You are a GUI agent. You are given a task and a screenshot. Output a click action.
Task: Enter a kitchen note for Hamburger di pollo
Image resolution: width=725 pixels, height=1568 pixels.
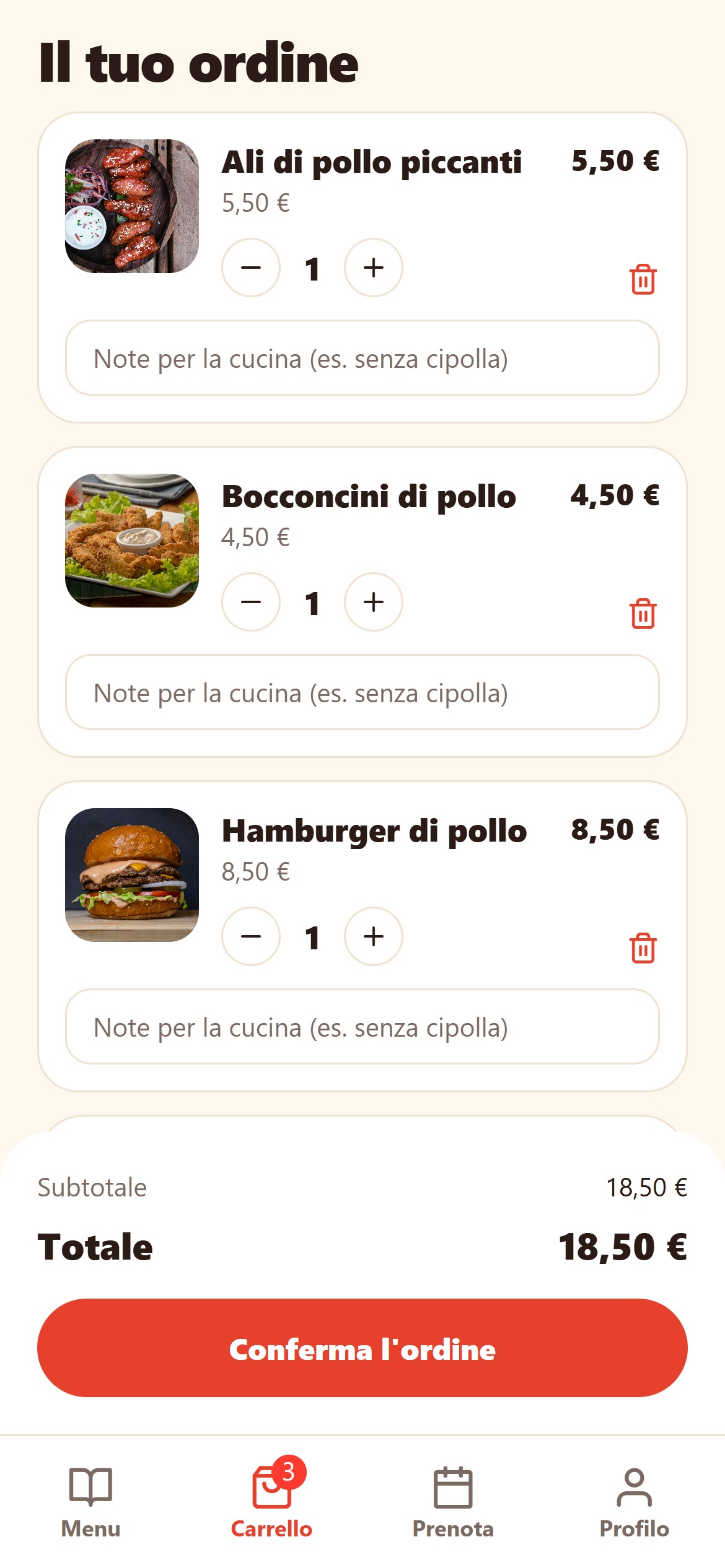click(362, 1027)
